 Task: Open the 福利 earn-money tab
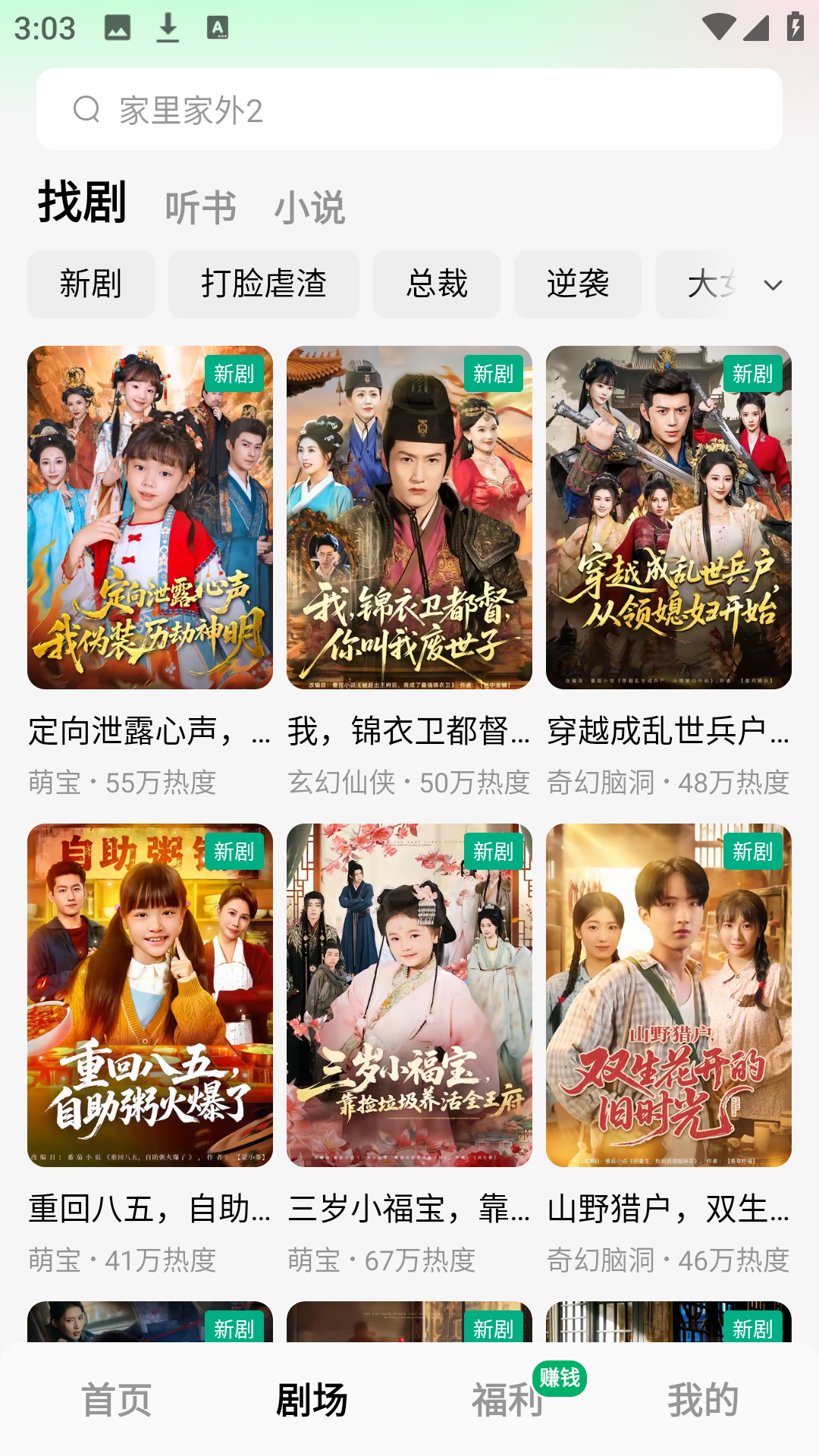[x=508, y=1399]
